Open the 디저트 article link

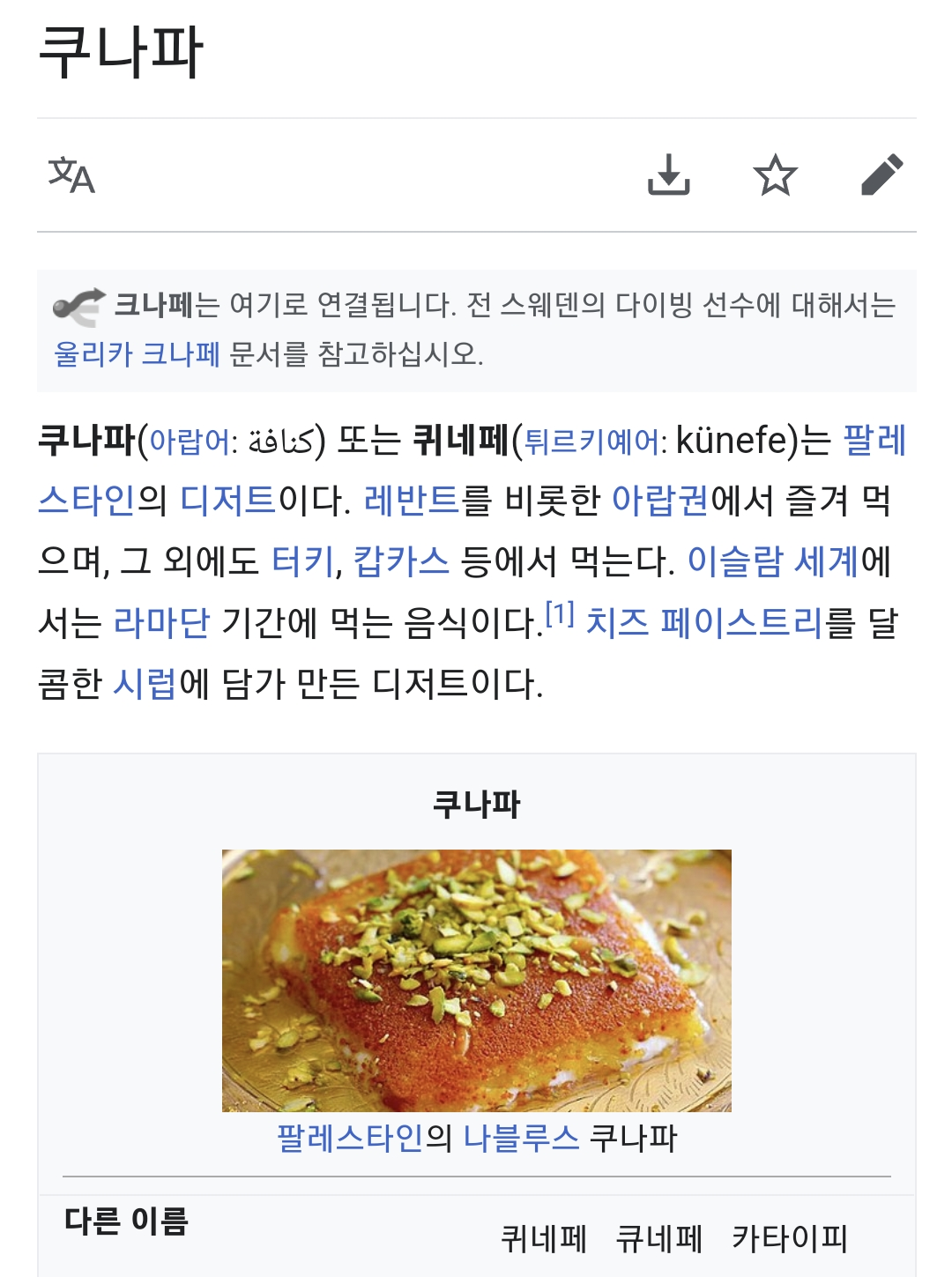(x=225, y=497)
